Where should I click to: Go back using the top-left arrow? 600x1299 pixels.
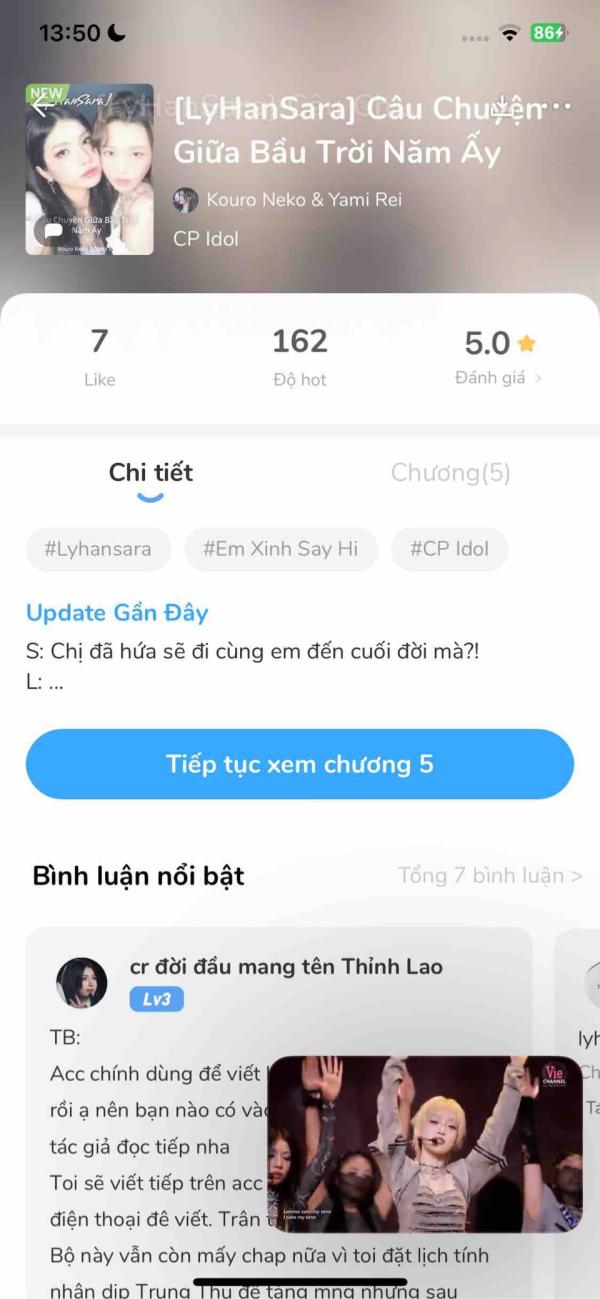pos(42,106)
